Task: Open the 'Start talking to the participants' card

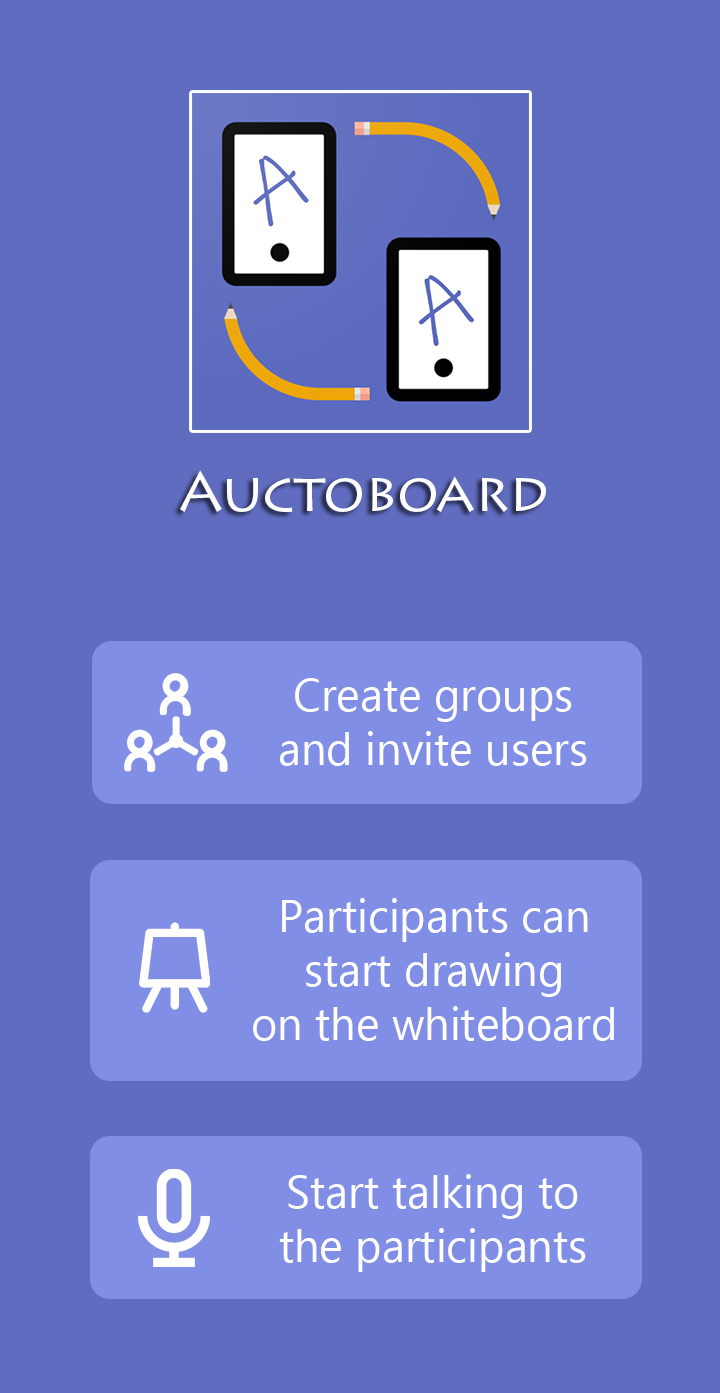Action: (x=365, y=1216)
